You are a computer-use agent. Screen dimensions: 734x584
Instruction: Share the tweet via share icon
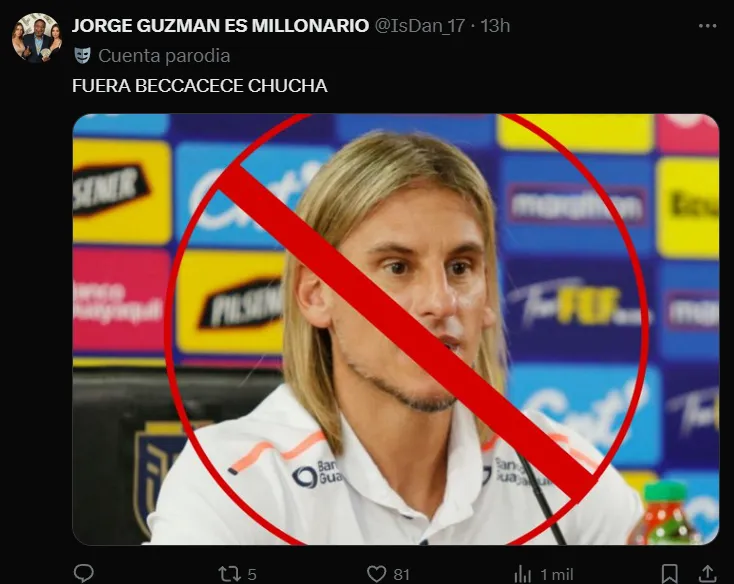tap(707, 573)
